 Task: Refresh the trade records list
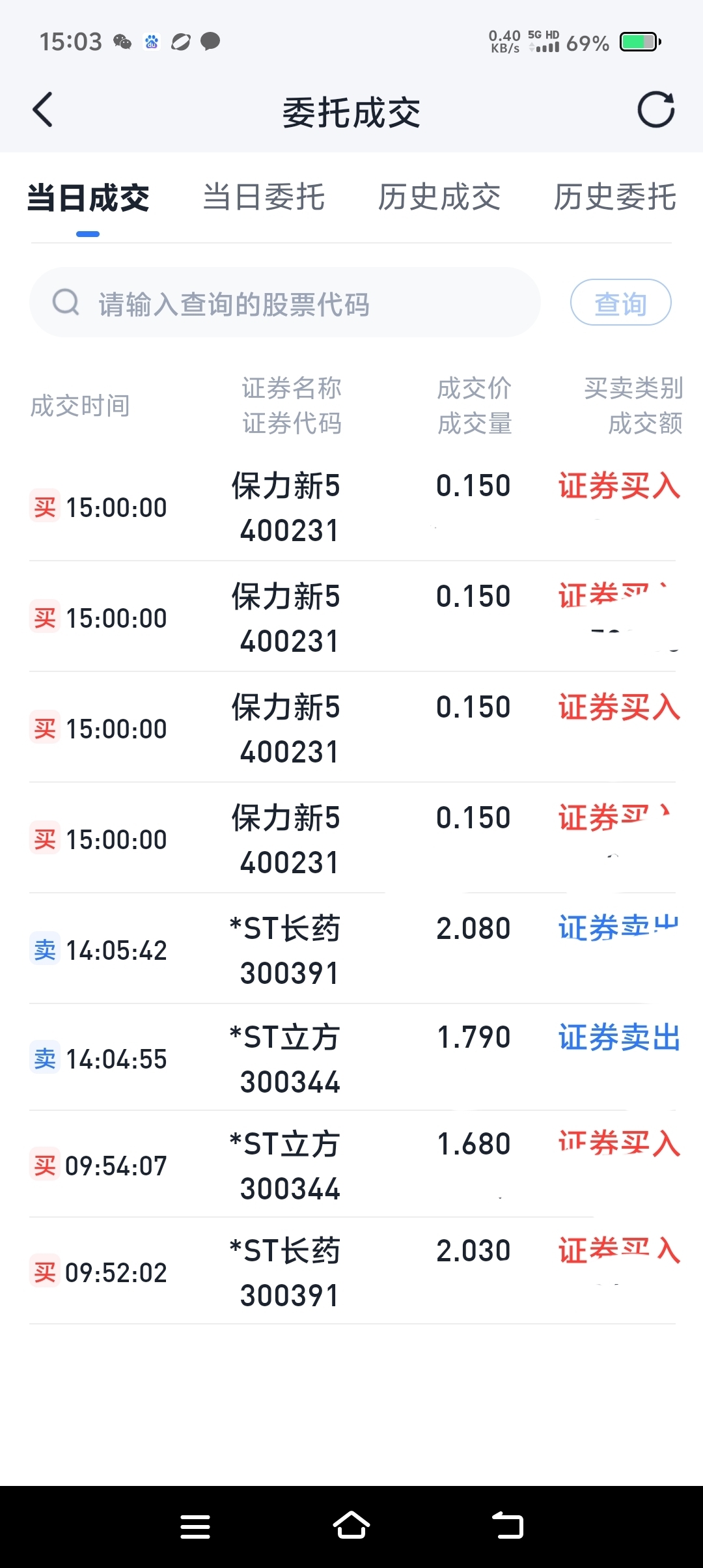click(655, 109)
